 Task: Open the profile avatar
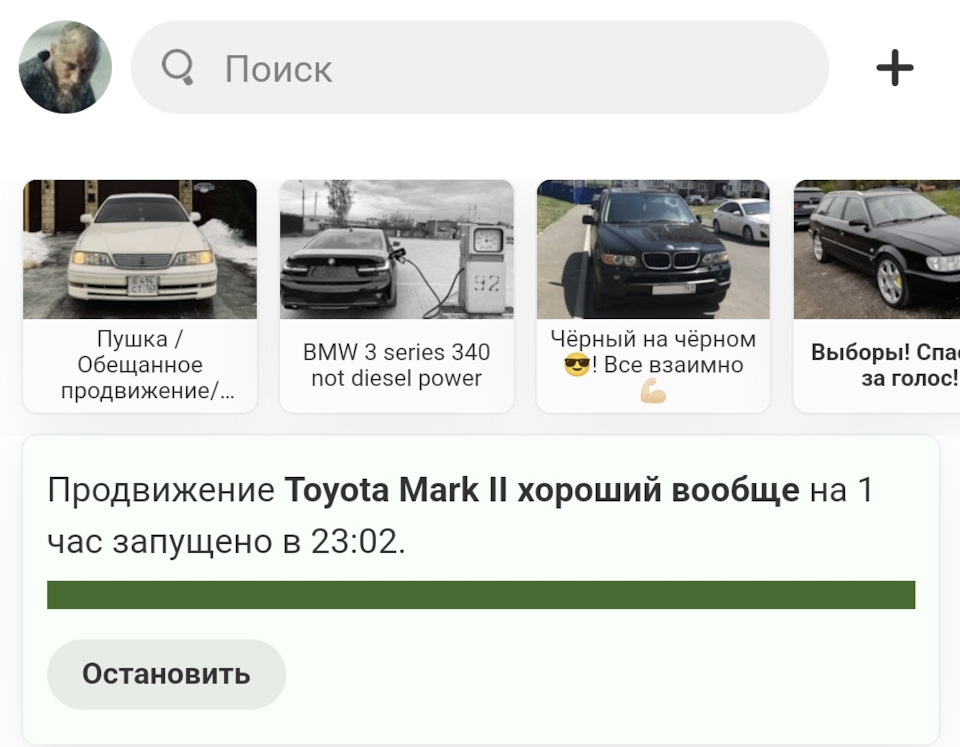[65, 67]
